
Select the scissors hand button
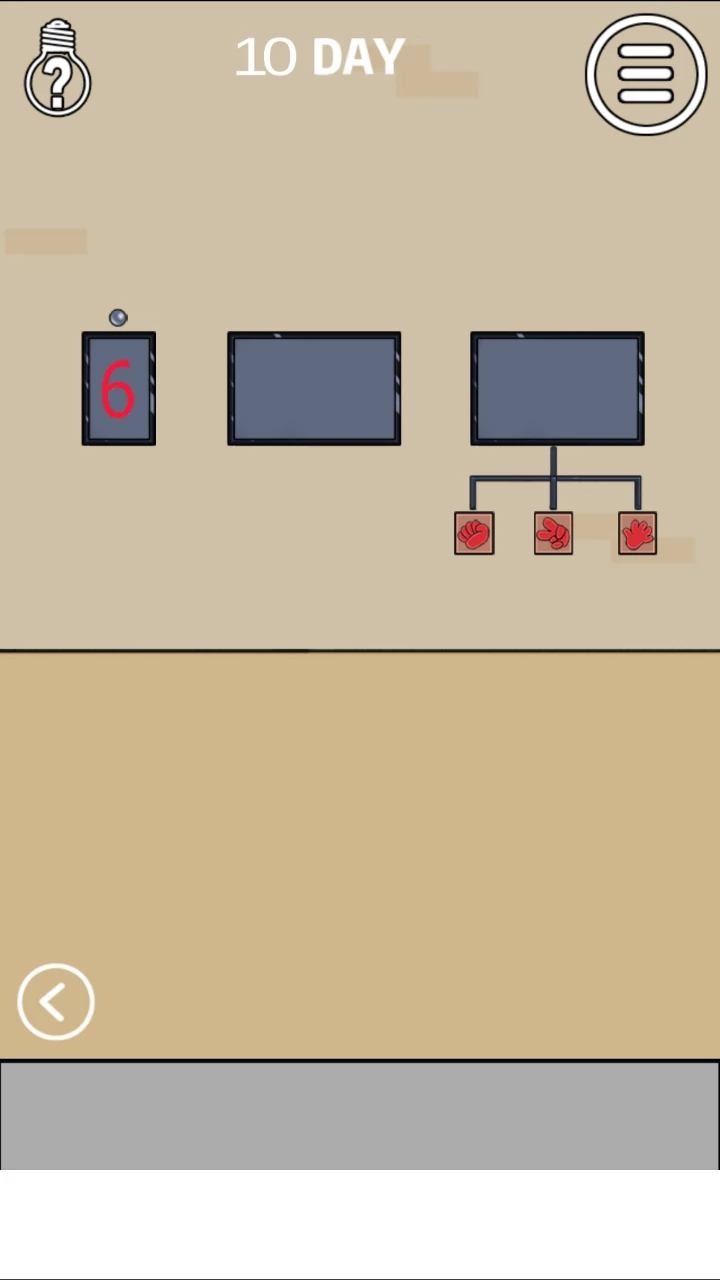[553, 533]
